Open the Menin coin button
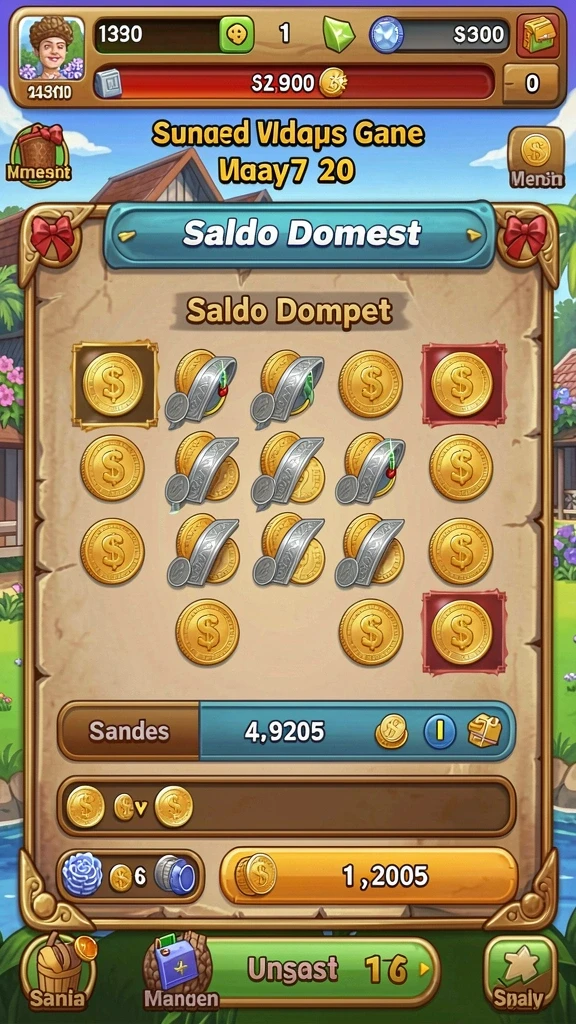The width and height of the screenshot is (576, 1024). tap(536, 157)
